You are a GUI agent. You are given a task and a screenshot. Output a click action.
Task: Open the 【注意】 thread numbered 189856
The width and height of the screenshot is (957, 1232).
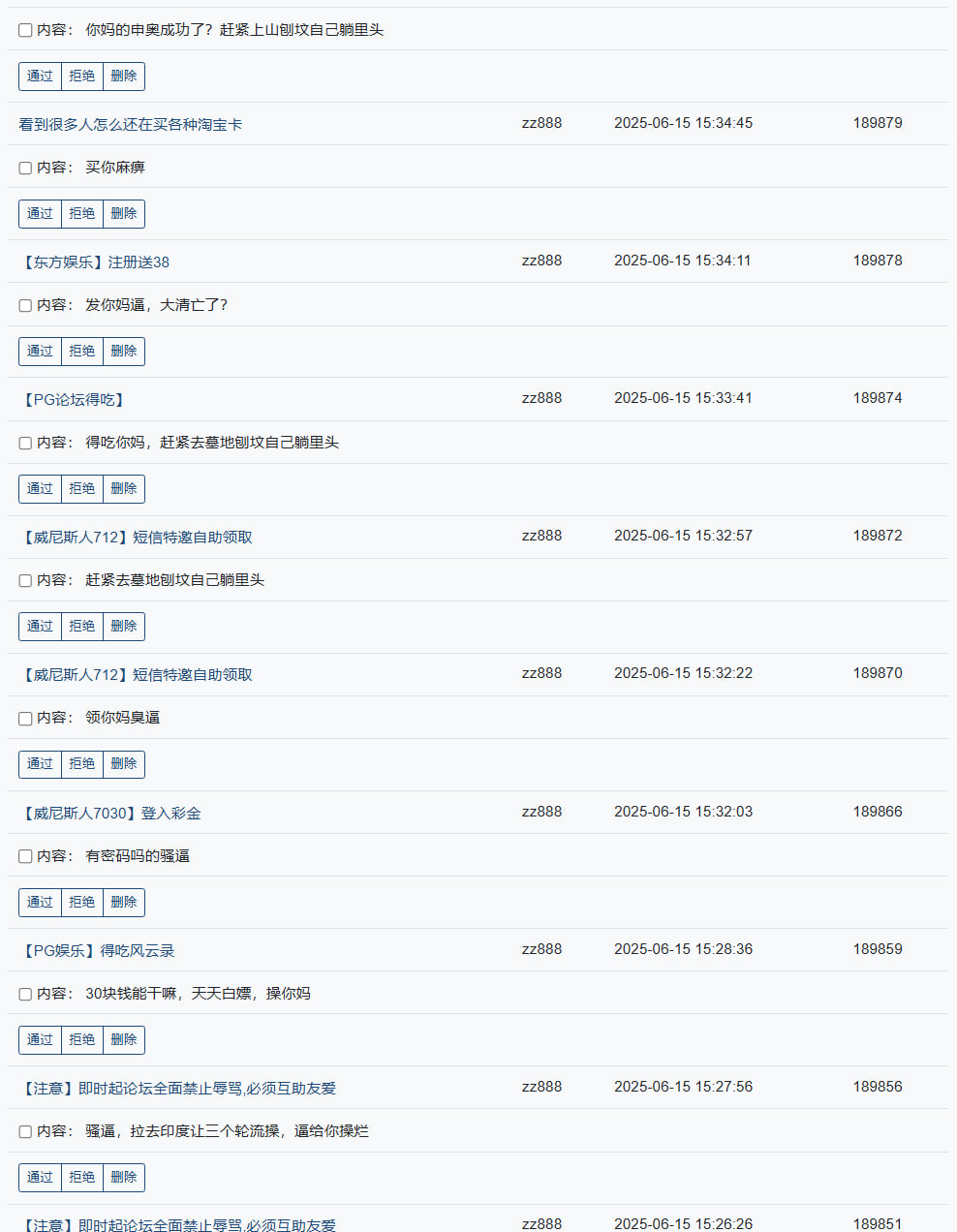click(178, 1088)
